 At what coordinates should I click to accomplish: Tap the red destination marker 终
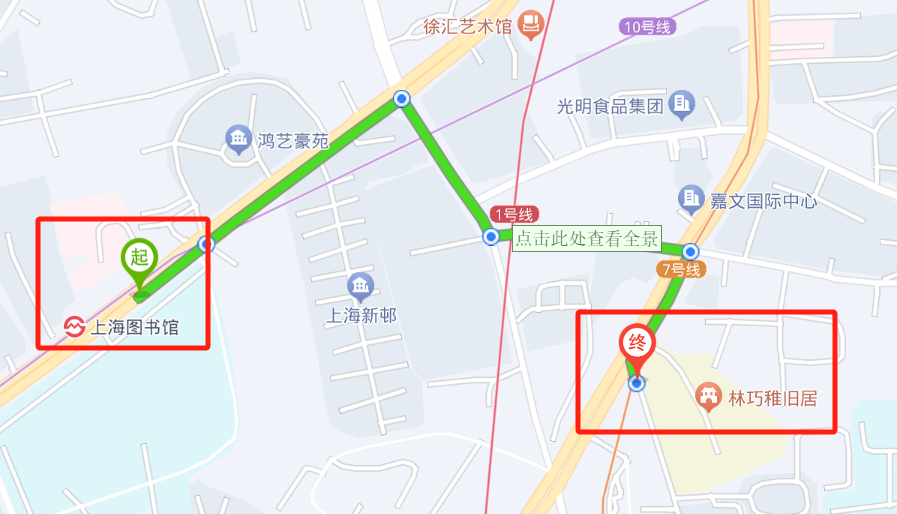pos(638,344)
